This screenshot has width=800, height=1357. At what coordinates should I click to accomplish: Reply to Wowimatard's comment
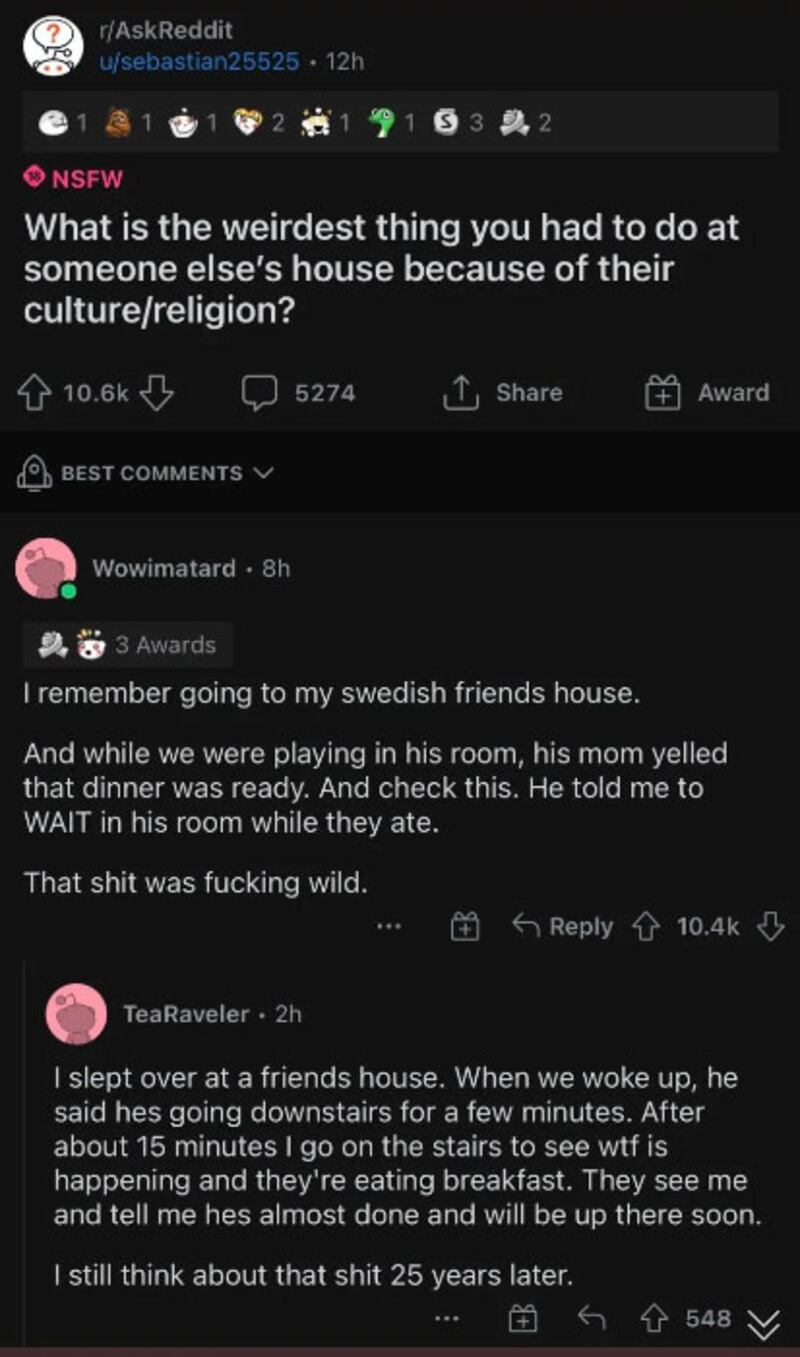[x=563, y=927]
